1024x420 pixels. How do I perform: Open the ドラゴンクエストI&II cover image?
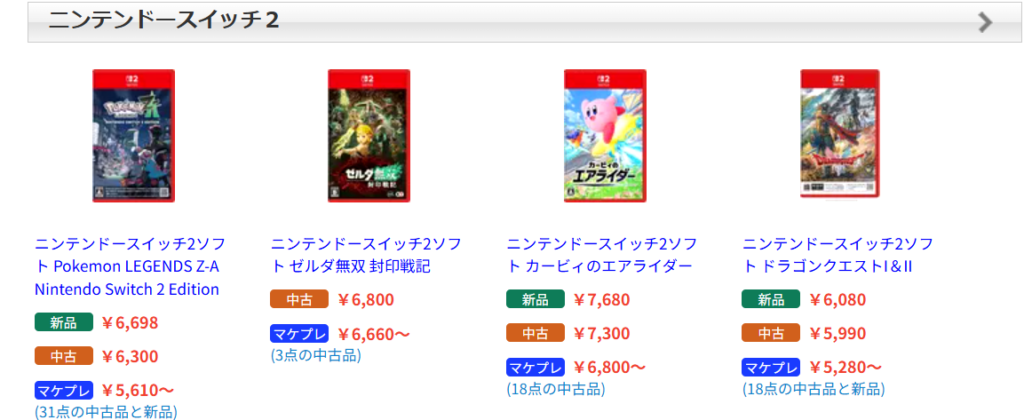(x=841, y=136)
